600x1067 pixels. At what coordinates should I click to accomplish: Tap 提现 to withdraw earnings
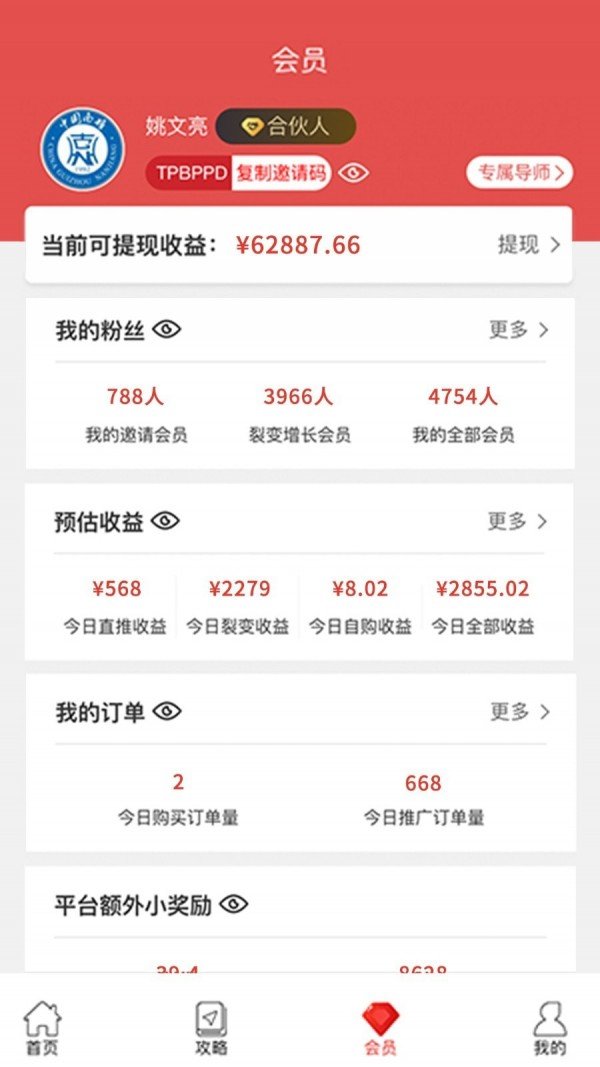coord(529,245)
